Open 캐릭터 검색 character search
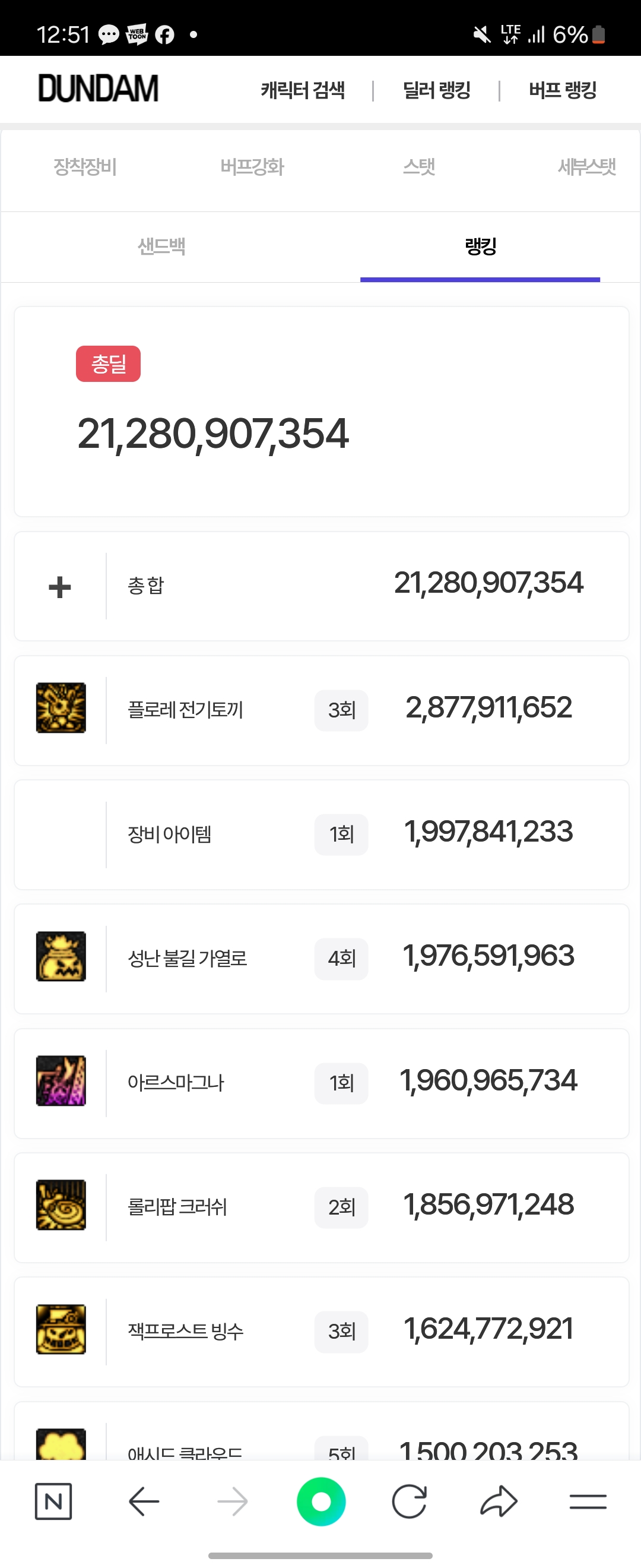 click(303, 90)
